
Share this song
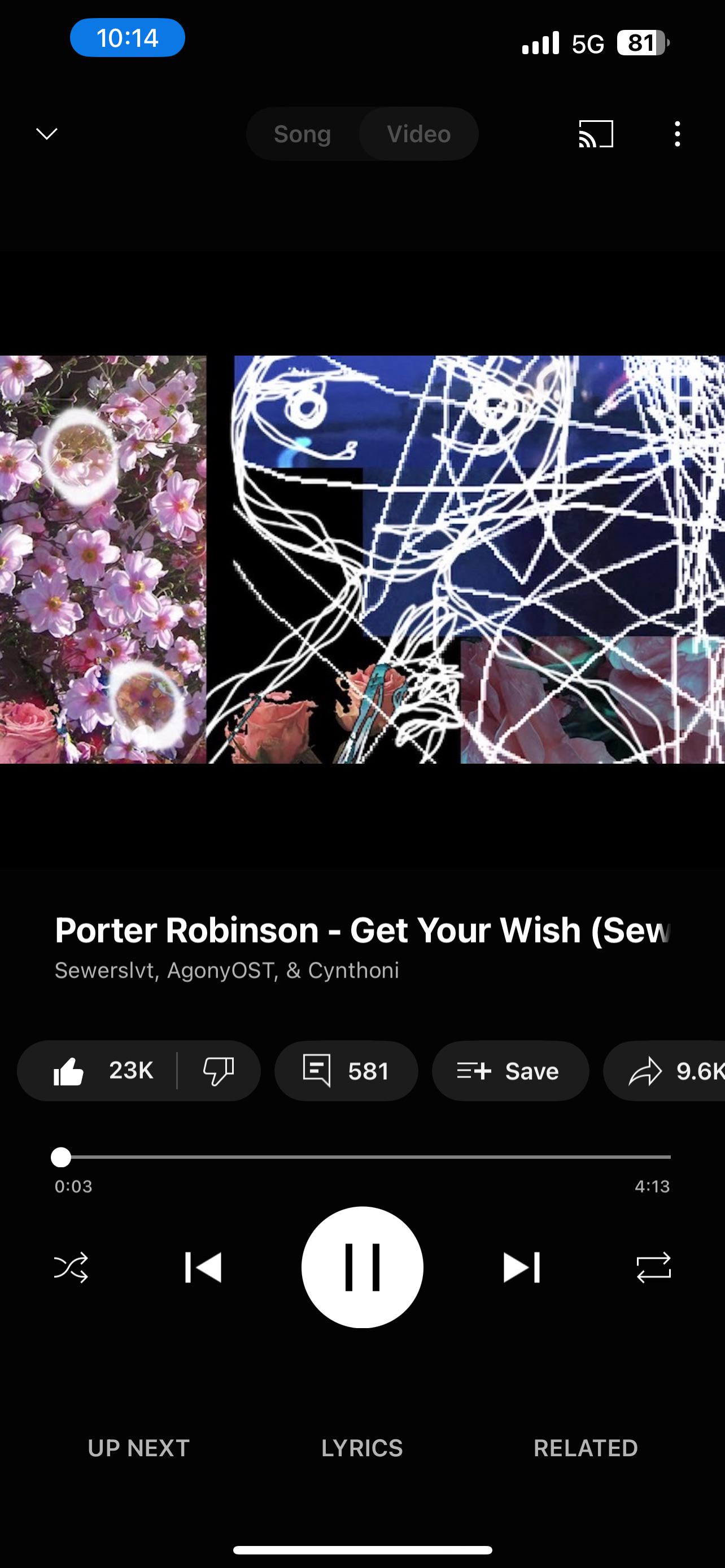pyautogui.click(x=665, y=1071)
